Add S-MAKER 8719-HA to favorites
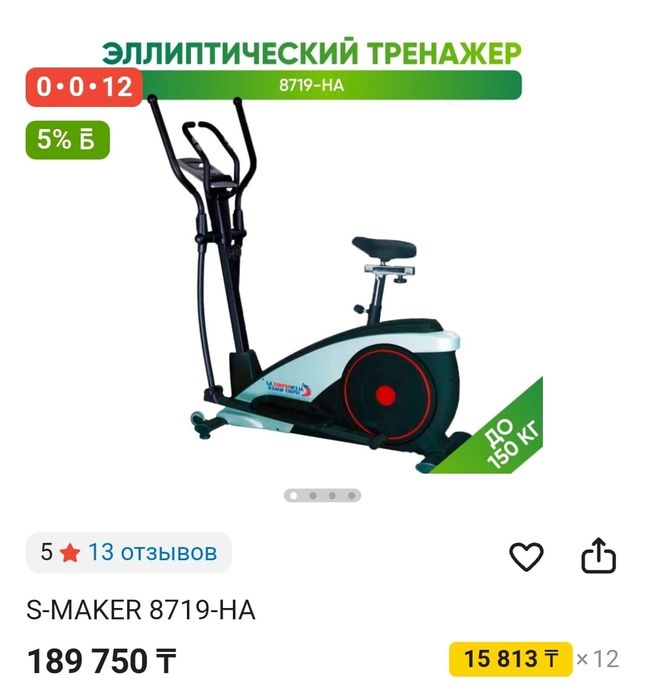The height and width of the screenshot is (700, 645). (526, 556)
